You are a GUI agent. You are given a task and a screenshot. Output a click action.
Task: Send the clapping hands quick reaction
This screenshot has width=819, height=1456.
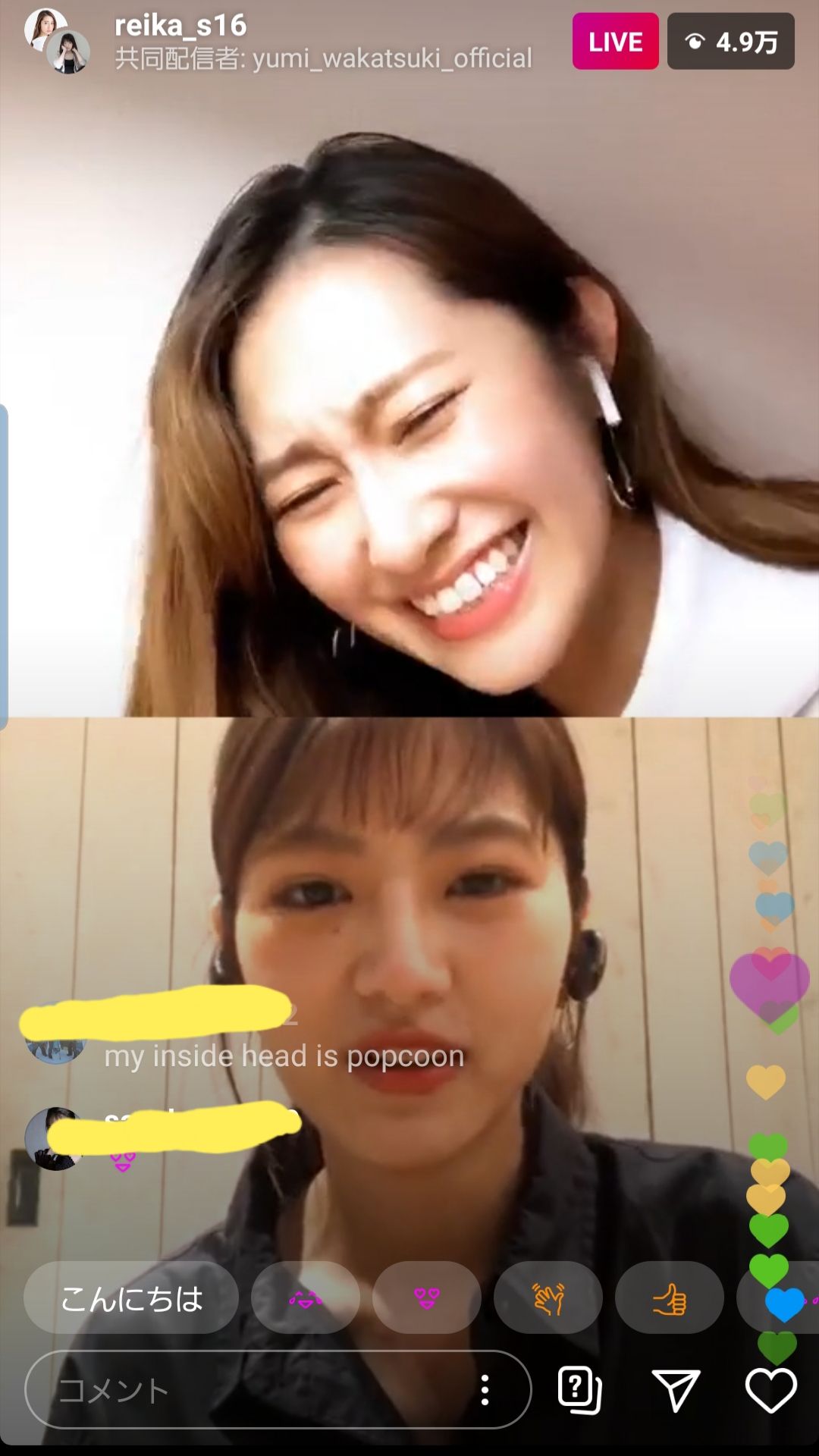[x=548, y=1298]
